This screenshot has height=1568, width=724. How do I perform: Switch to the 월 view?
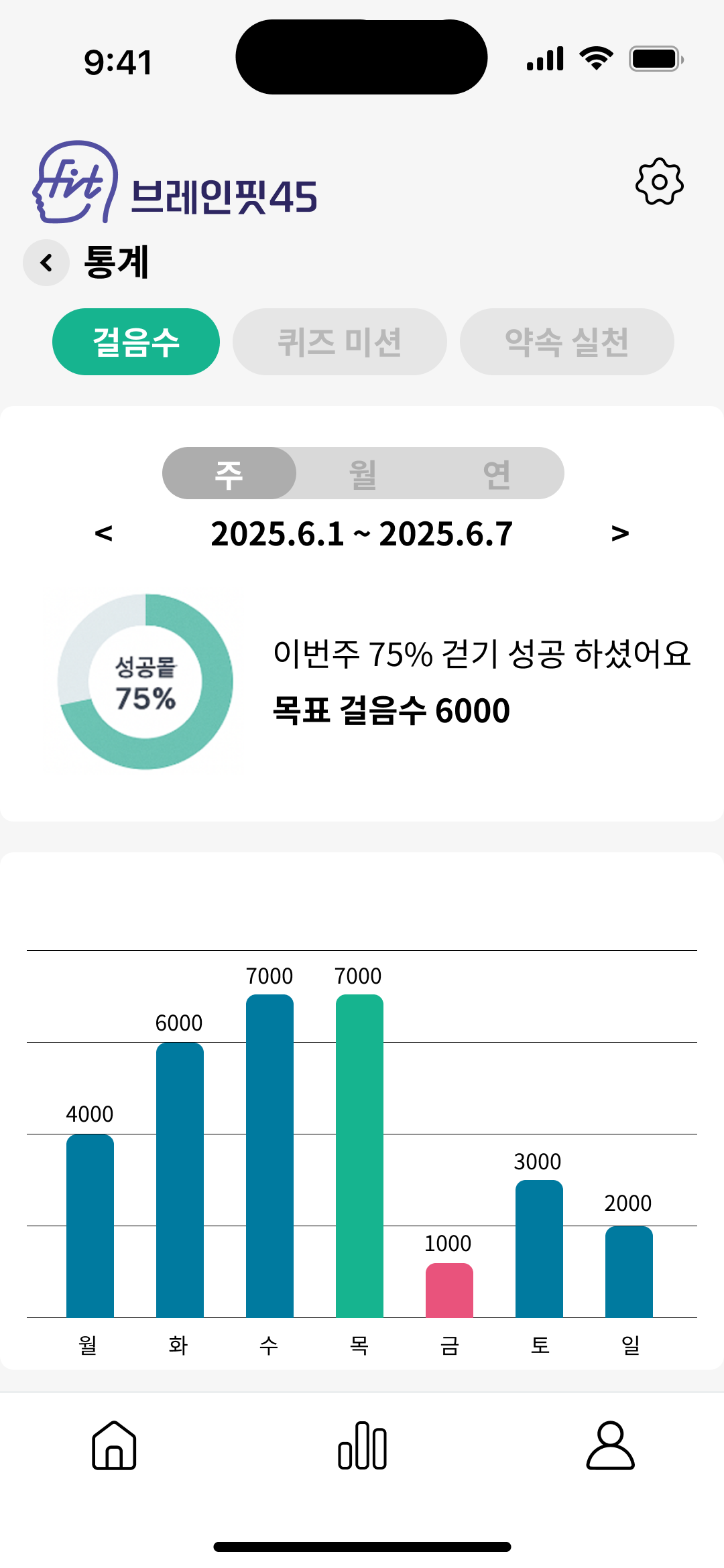pos(363,472)
